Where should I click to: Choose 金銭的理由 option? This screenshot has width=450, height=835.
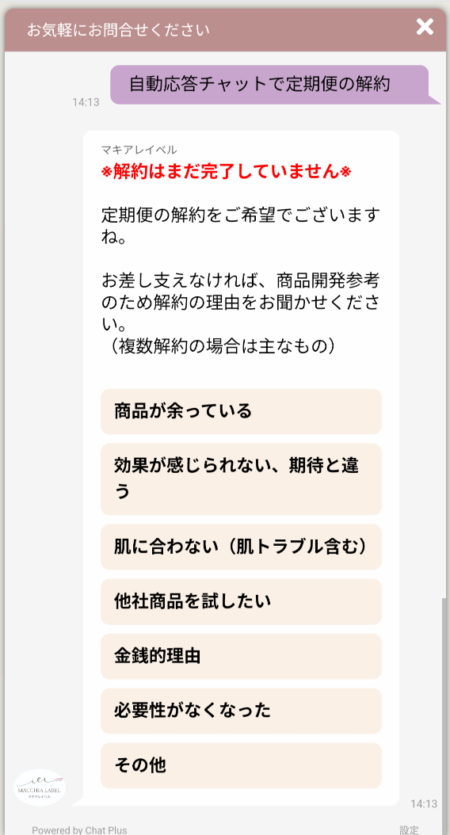(x=241, y=656)
